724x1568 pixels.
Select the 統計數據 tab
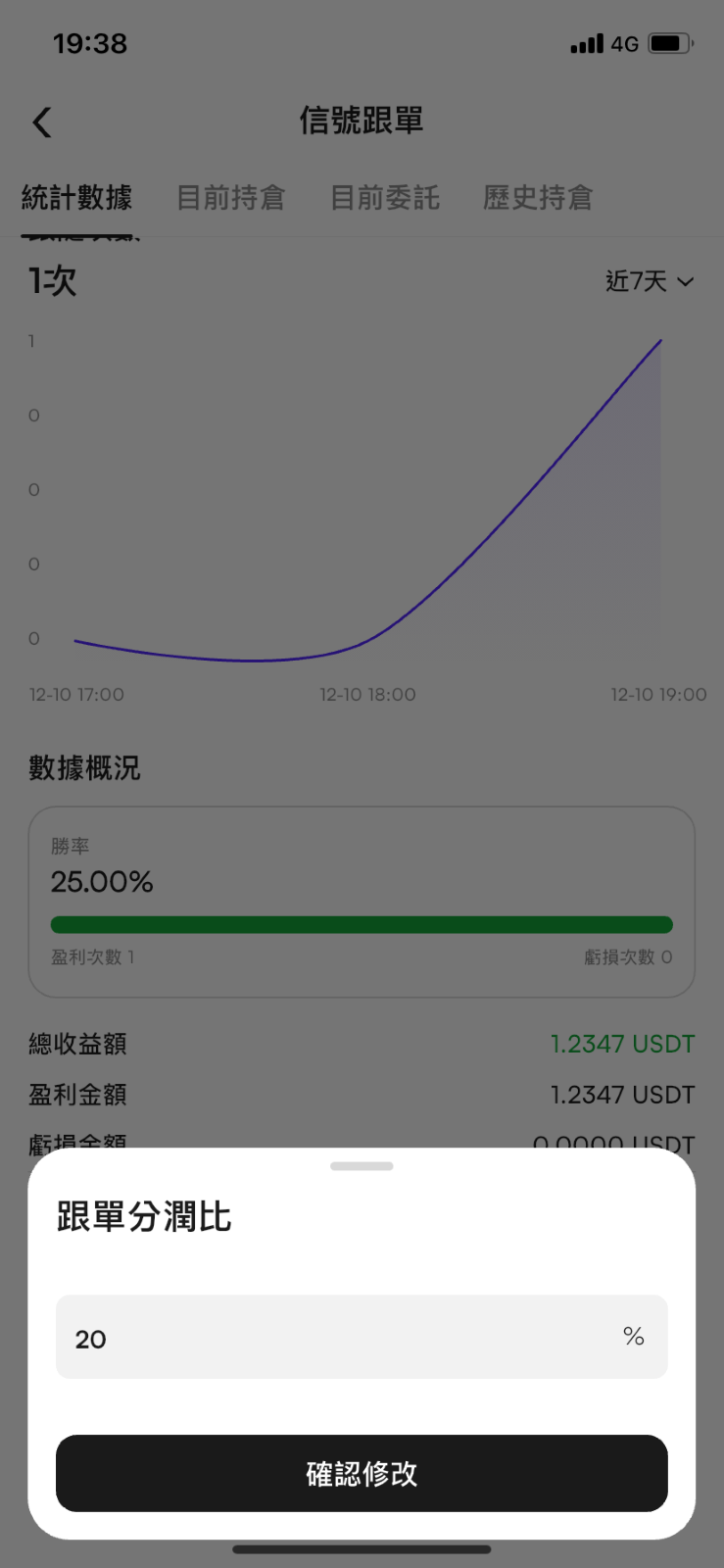76,197
